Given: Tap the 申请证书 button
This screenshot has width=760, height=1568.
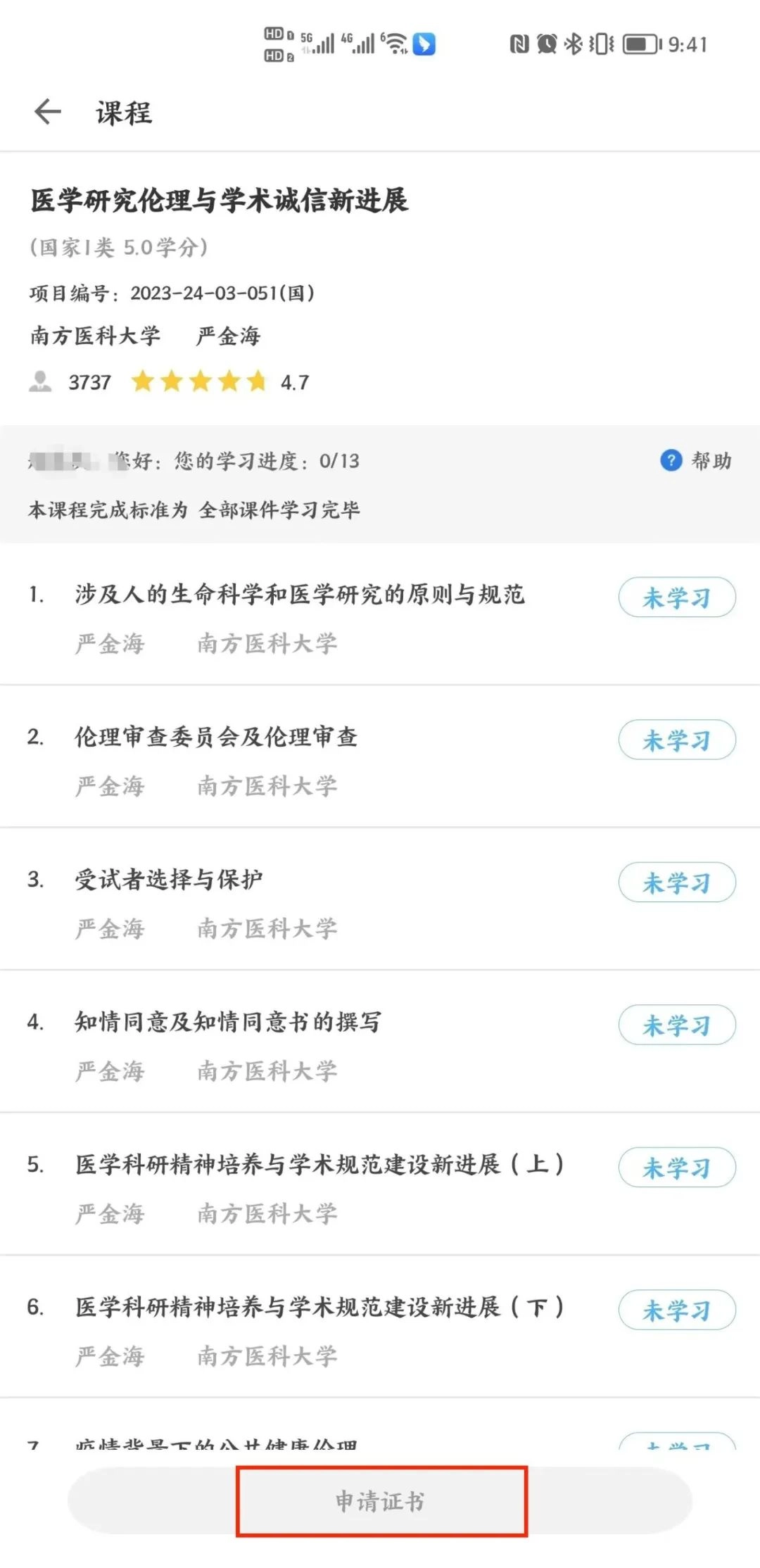Looking at the screenshot, I should point(380,1500).
